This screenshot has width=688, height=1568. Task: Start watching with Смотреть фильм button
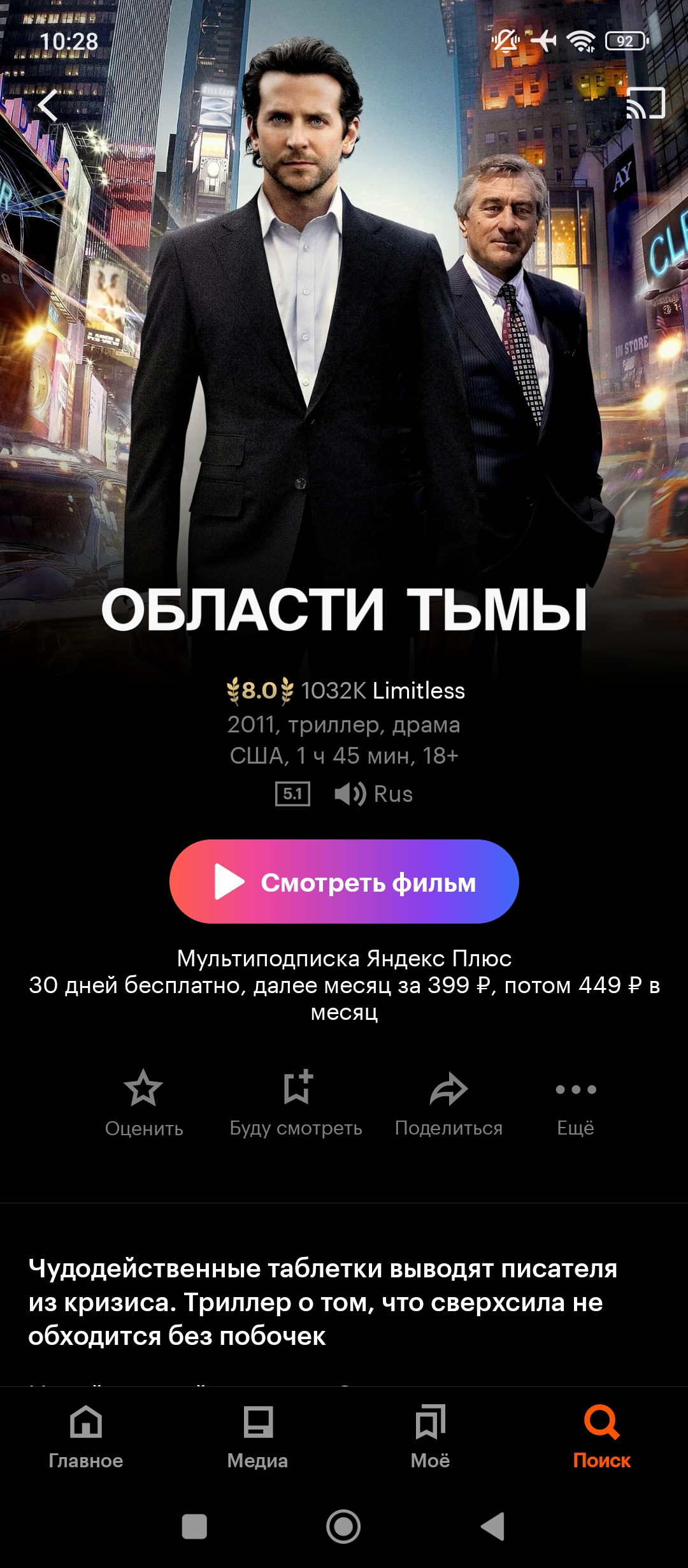pyautogui.click(x=344, y=882)
